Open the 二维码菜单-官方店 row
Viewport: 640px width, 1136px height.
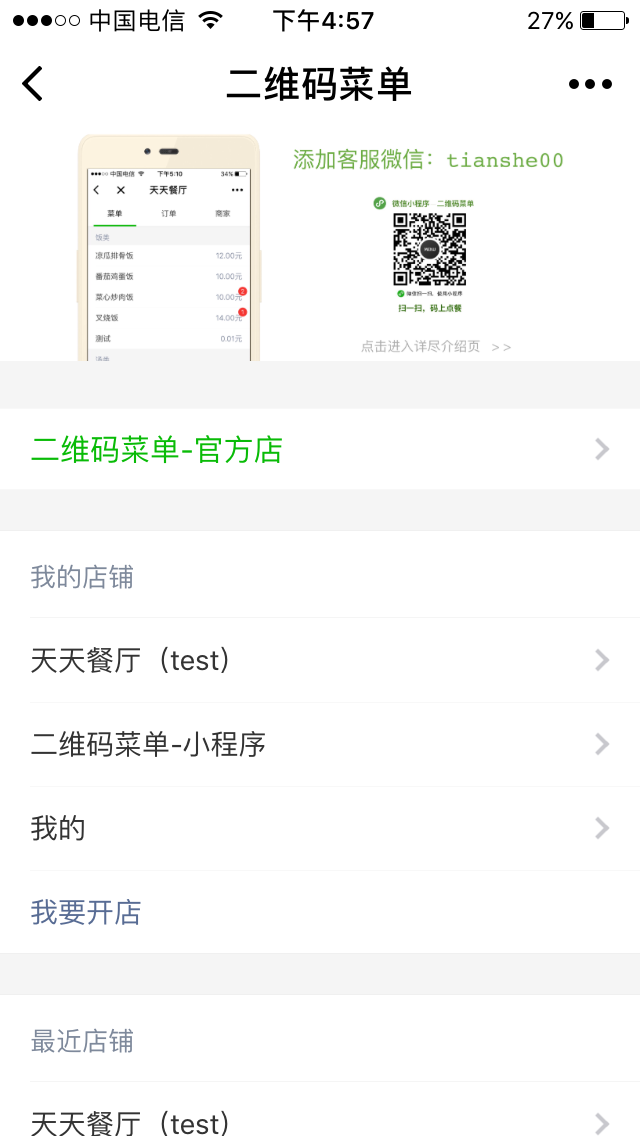click(320, 450)
